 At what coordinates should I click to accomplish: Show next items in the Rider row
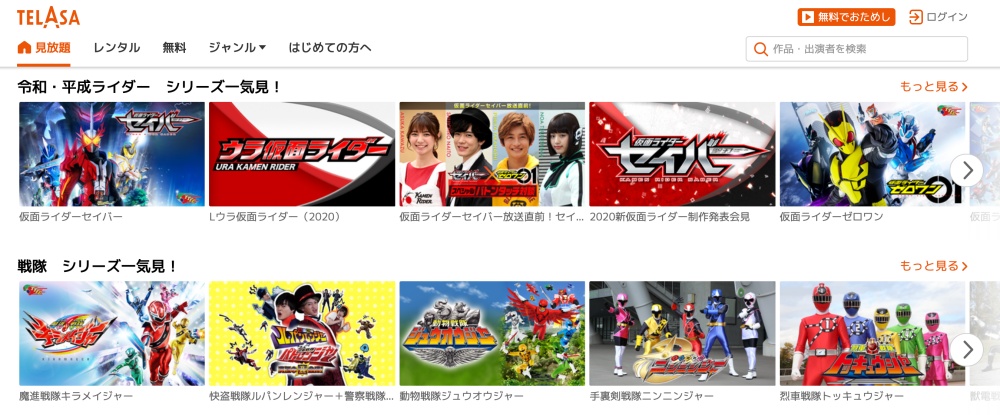tap(965, 170)
